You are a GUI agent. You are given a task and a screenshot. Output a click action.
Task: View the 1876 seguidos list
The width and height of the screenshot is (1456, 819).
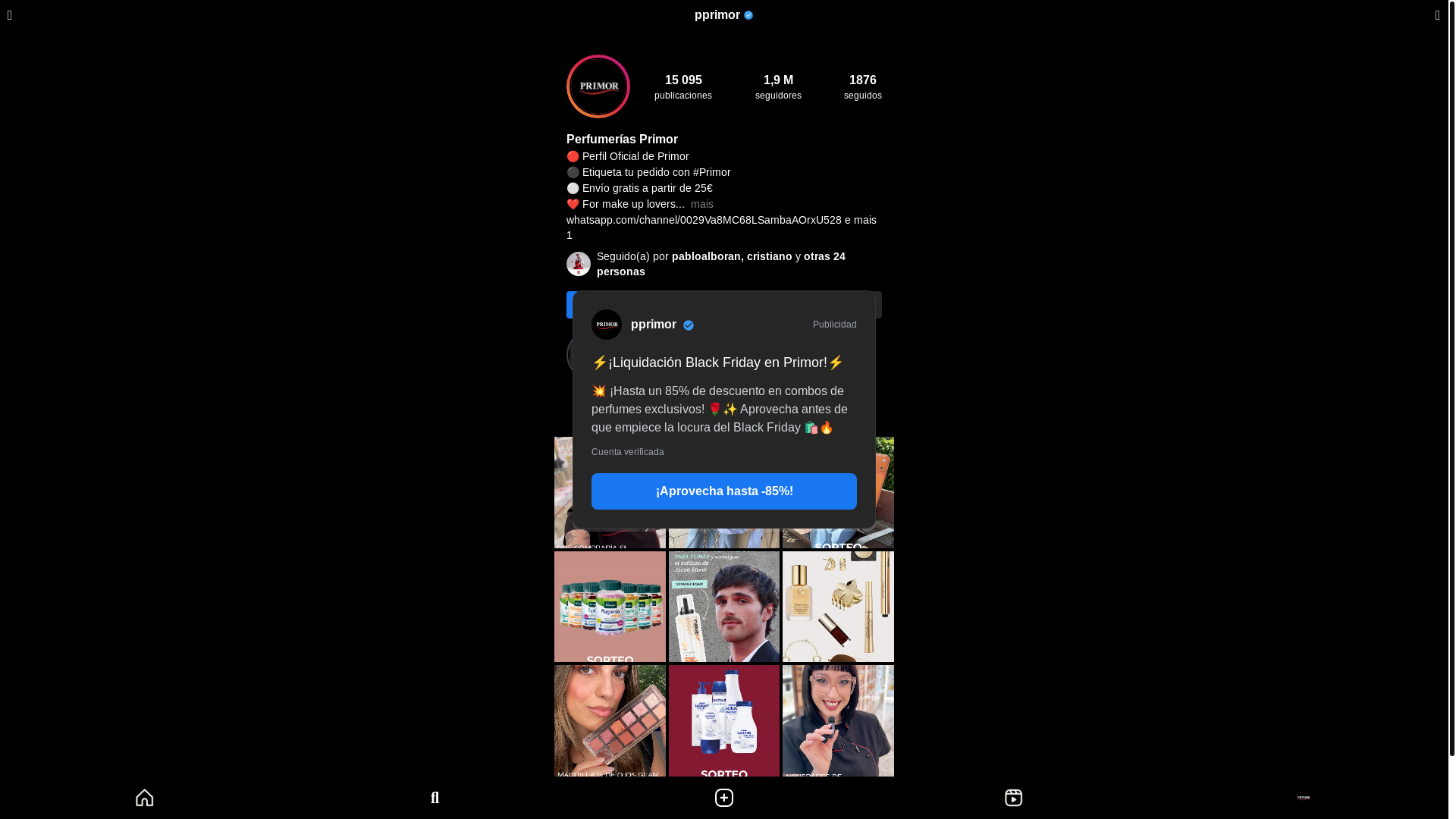coord(862,87)
